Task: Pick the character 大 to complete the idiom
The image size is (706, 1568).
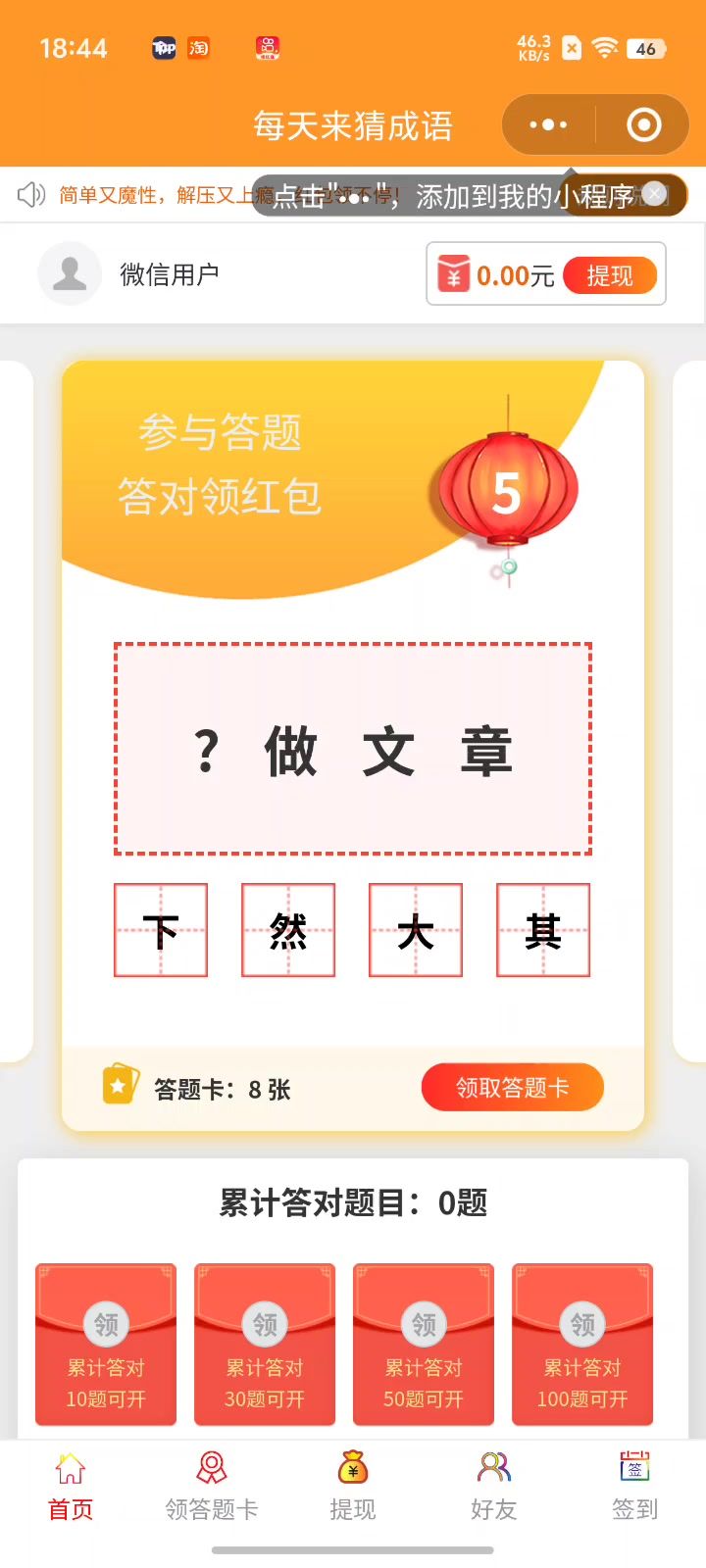Action: 416,930
